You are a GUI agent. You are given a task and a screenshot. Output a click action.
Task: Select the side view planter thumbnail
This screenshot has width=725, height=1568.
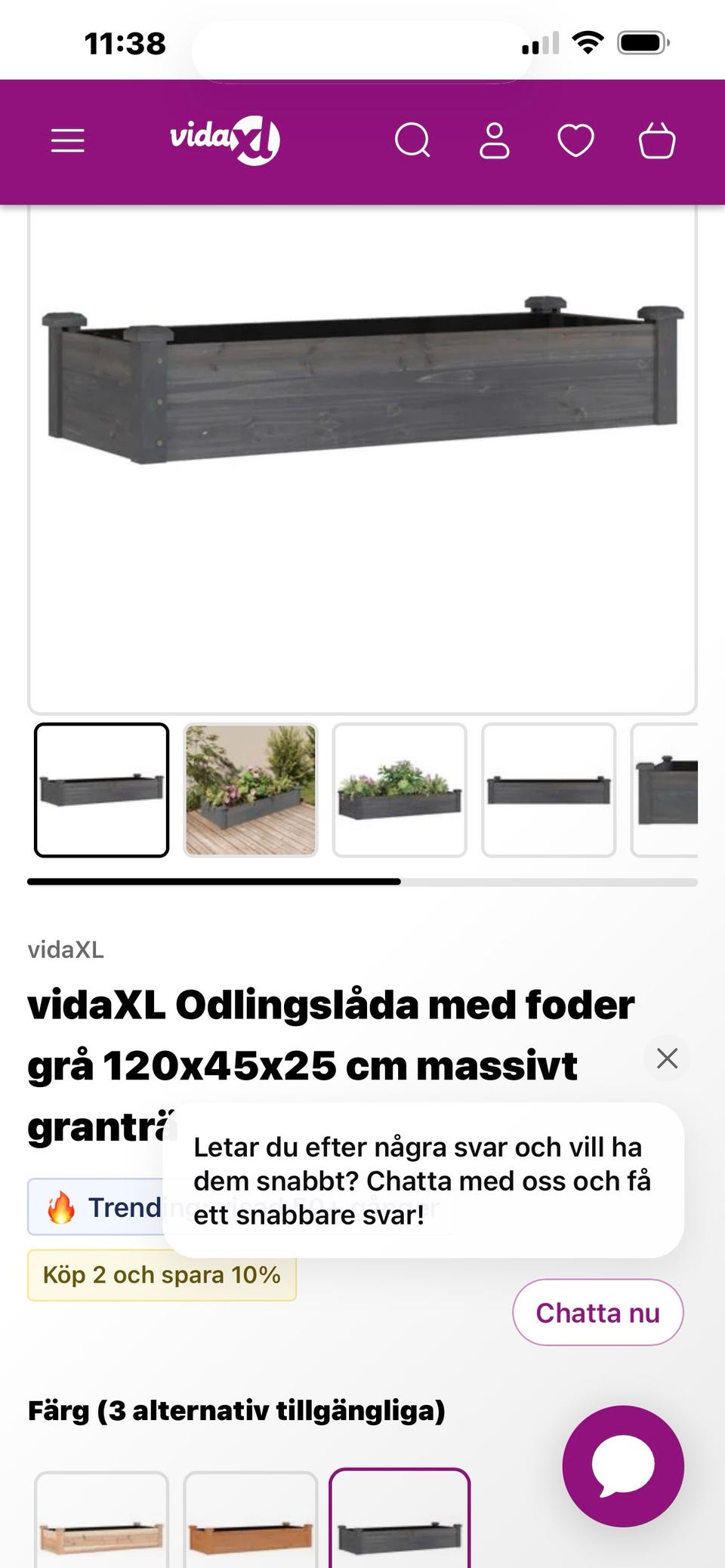click(x=548, y=790)
